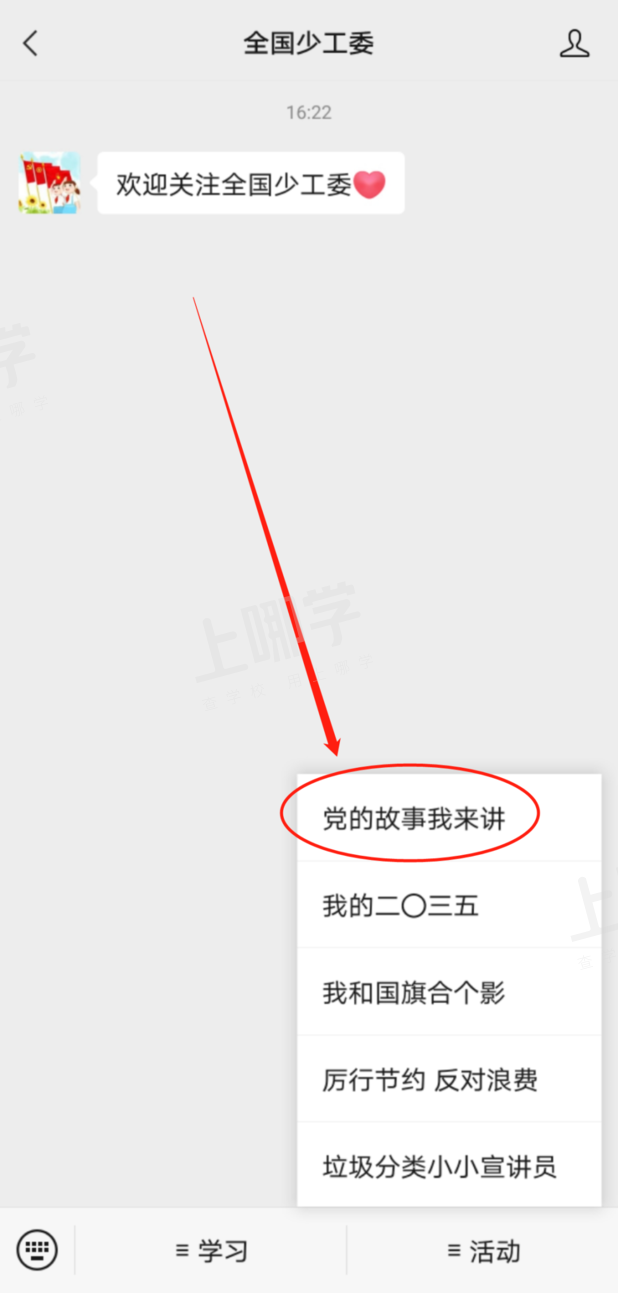Open the account profile icon
This screenshot has height=1293, width=618.
(574, 43)
